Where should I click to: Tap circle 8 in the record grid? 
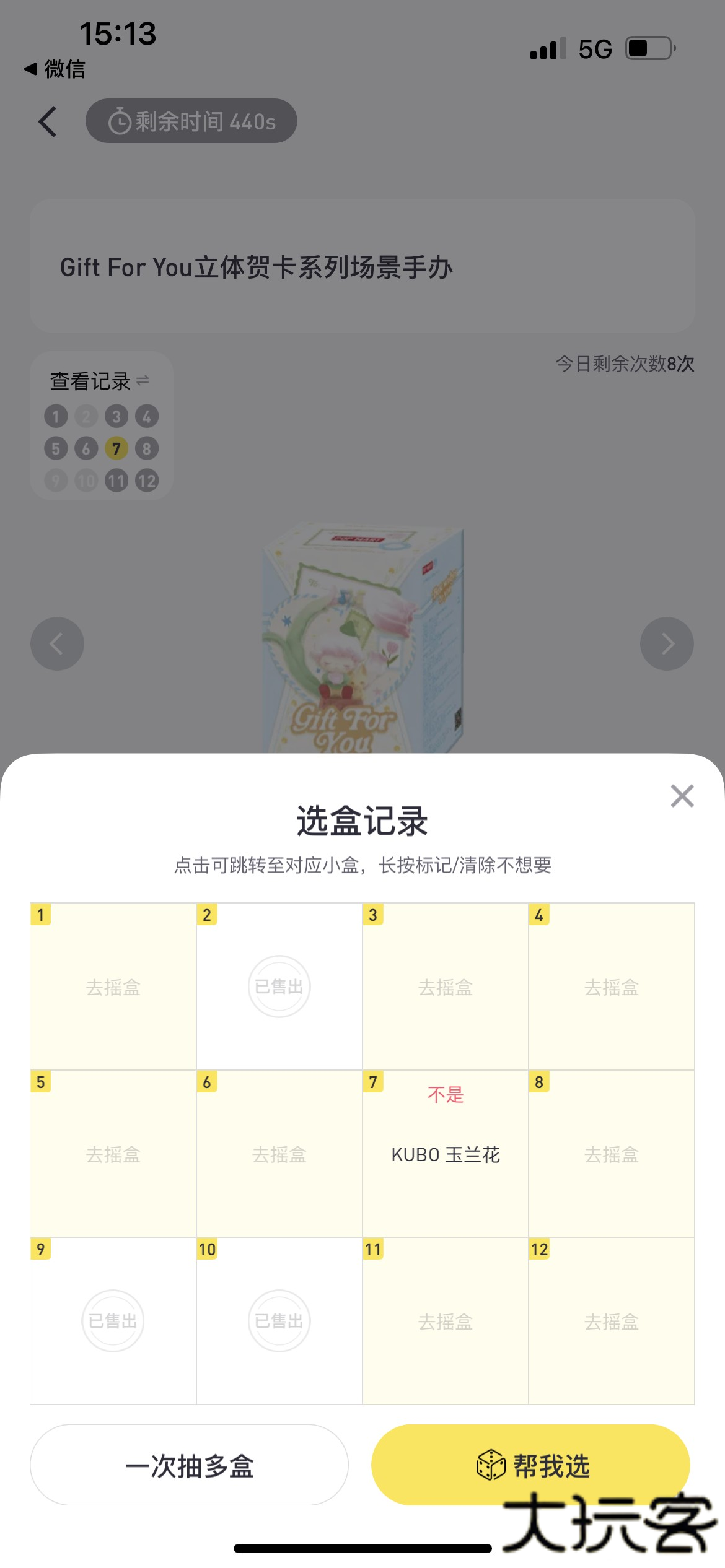coord(147,448)
